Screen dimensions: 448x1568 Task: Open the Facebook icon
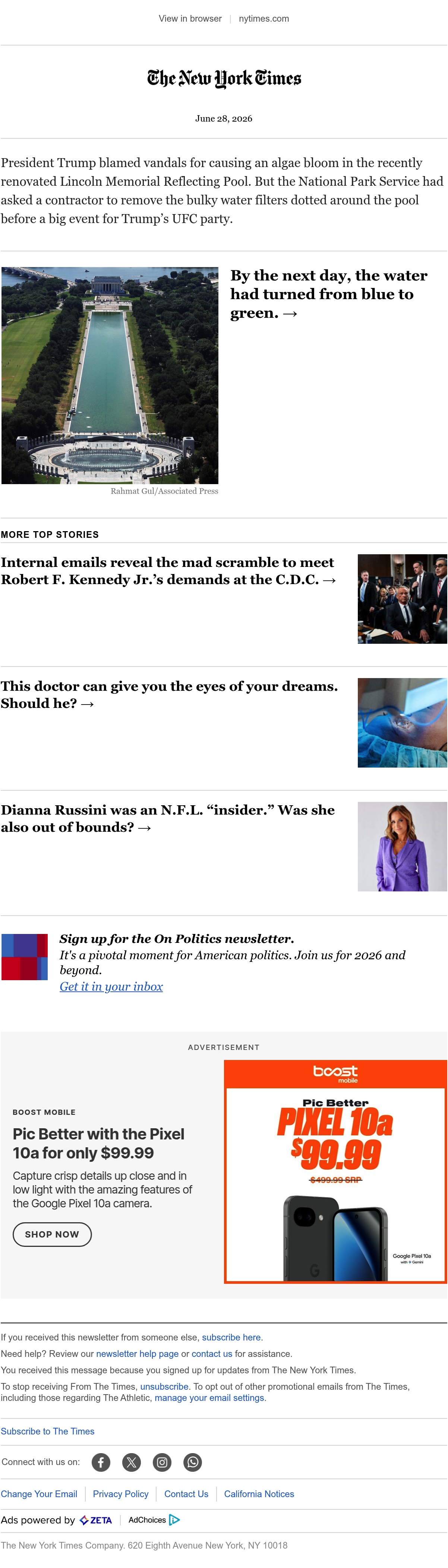click(101, 1462)
